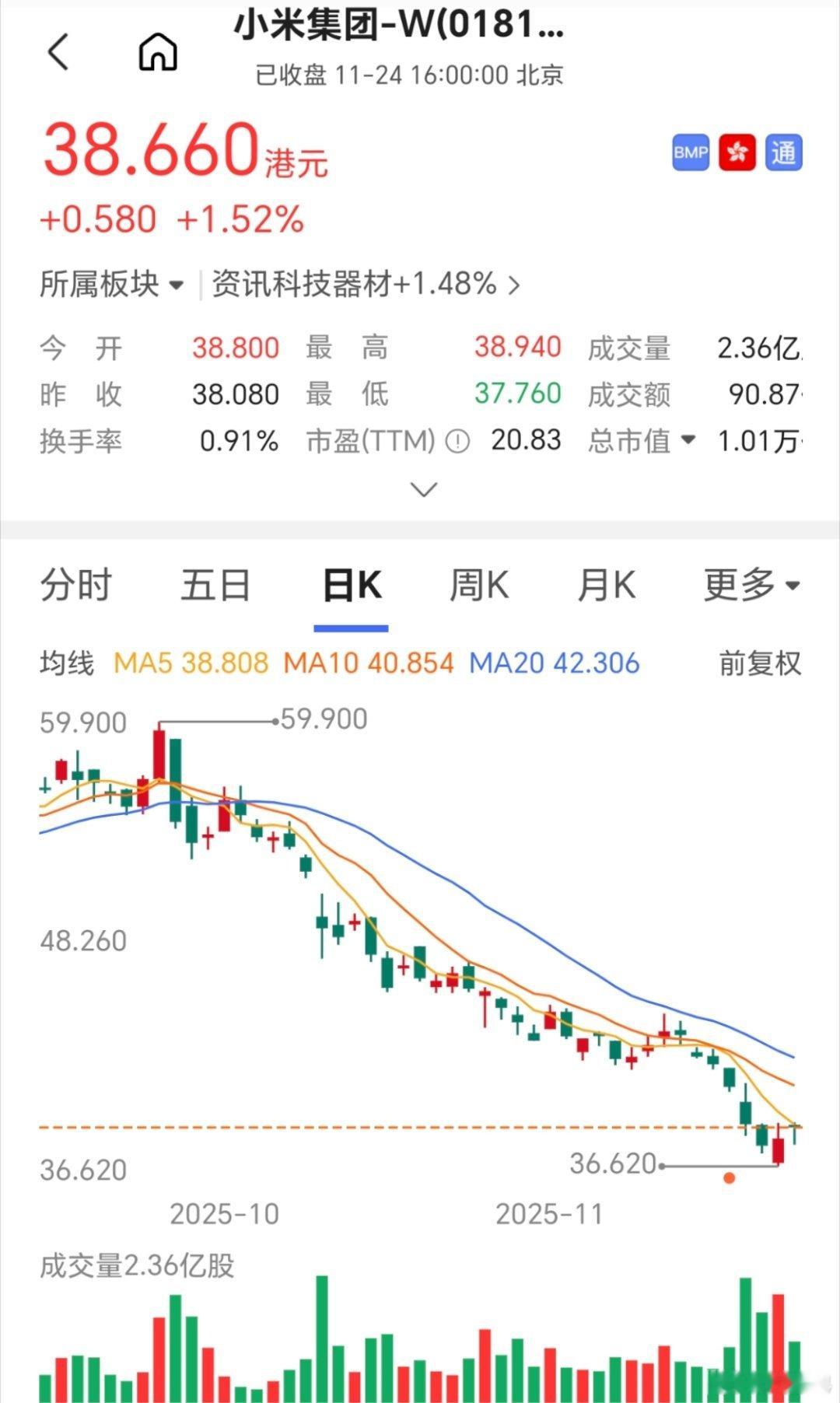Switch to the 分时 chart tab
Viewport: 840px width, 1403px height.
(76, 586)
